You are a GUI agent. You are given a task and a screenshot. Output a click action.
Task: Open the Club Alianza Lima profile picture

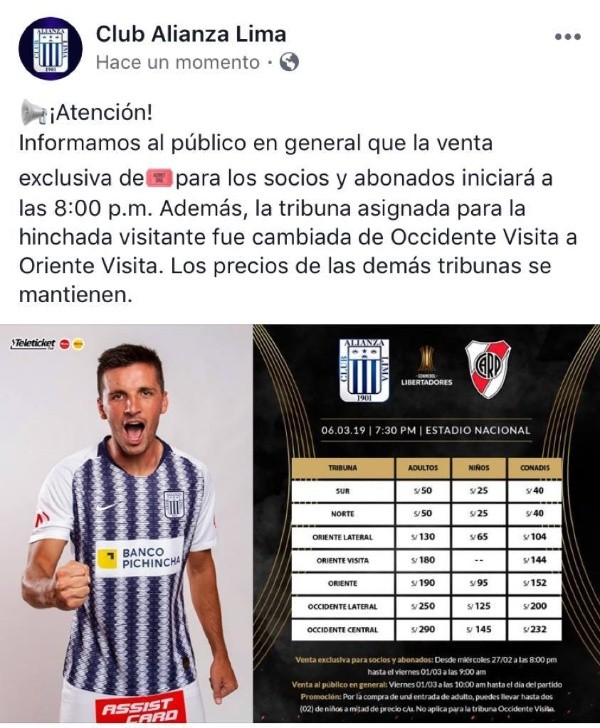click(x=49, y=49)
